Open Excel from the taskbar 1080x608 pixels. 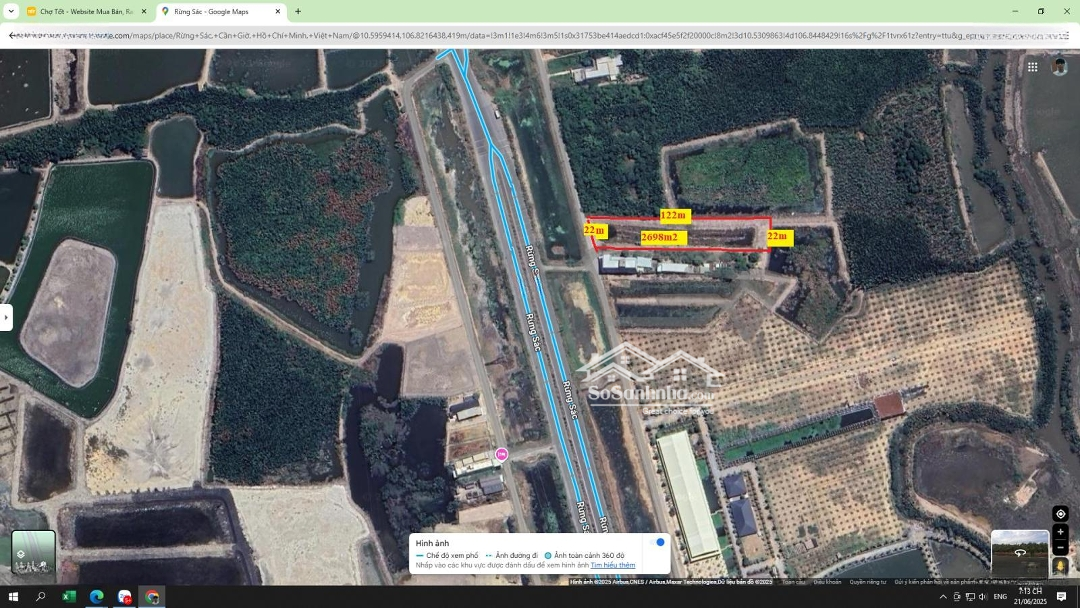[x=69, y=597]
